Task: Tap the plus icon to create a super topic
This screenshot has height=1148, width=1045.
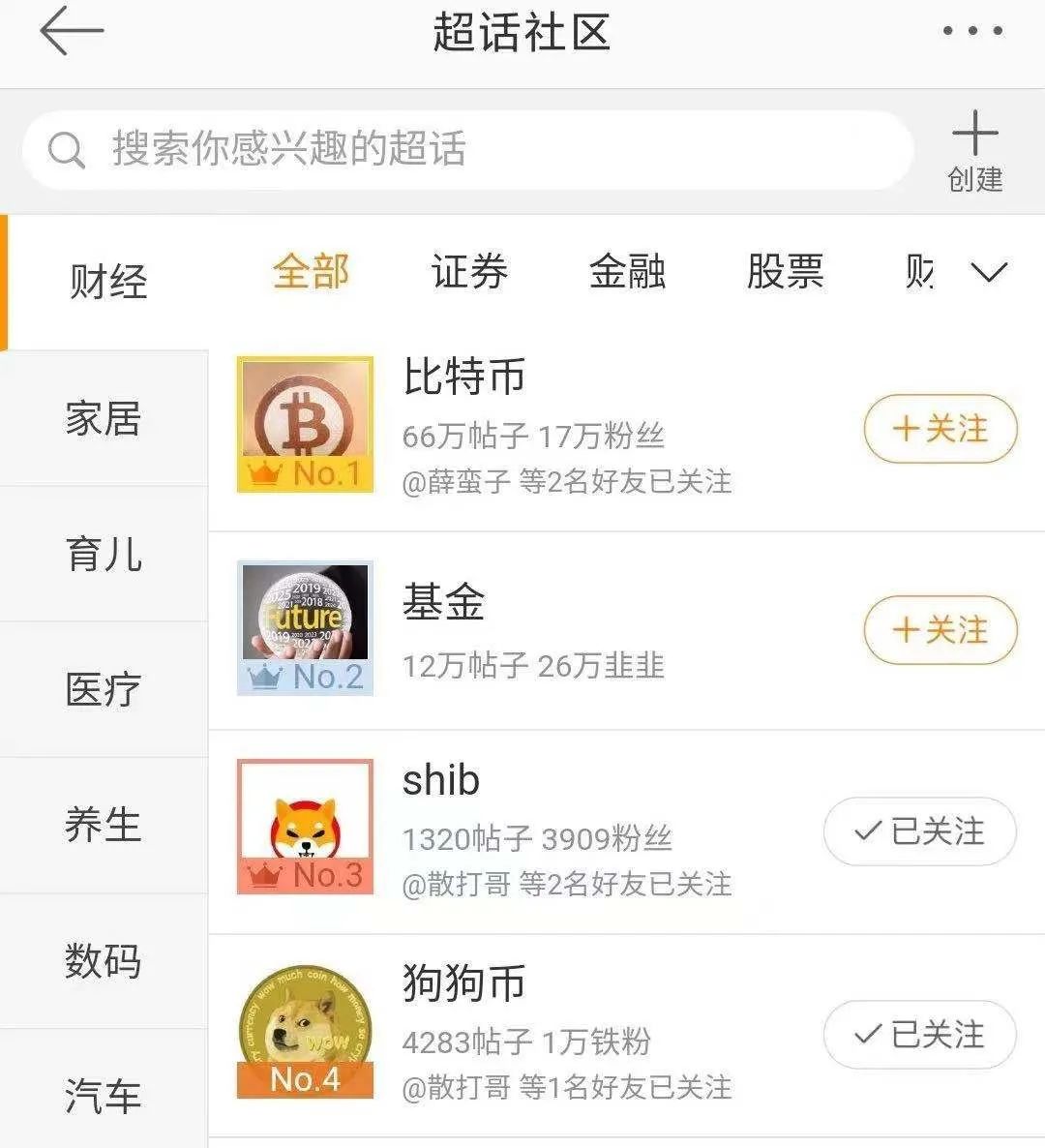Action: [x=973, y=136]
